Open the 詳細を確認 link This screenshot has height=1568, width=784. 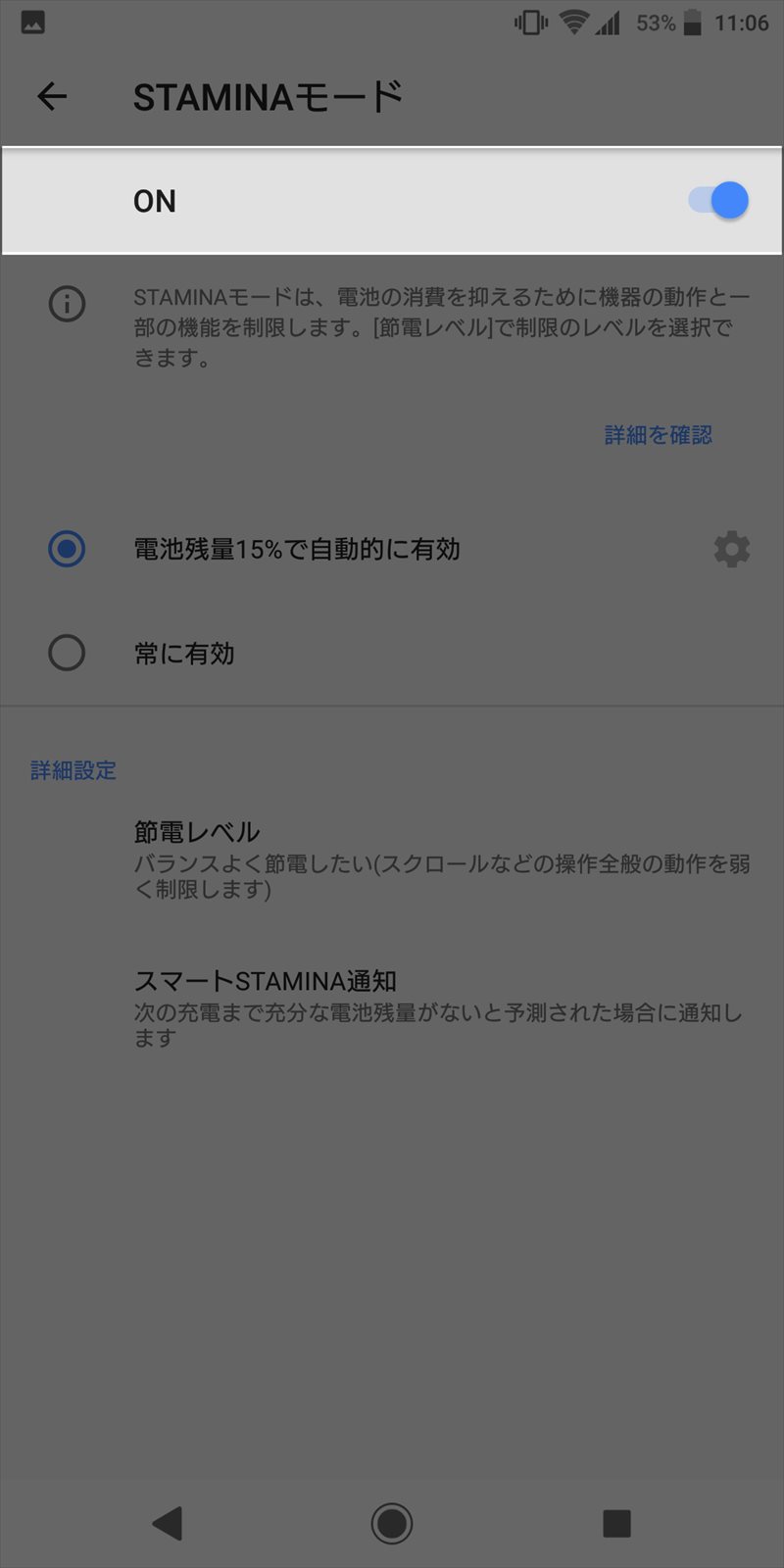tap(658, 435)
